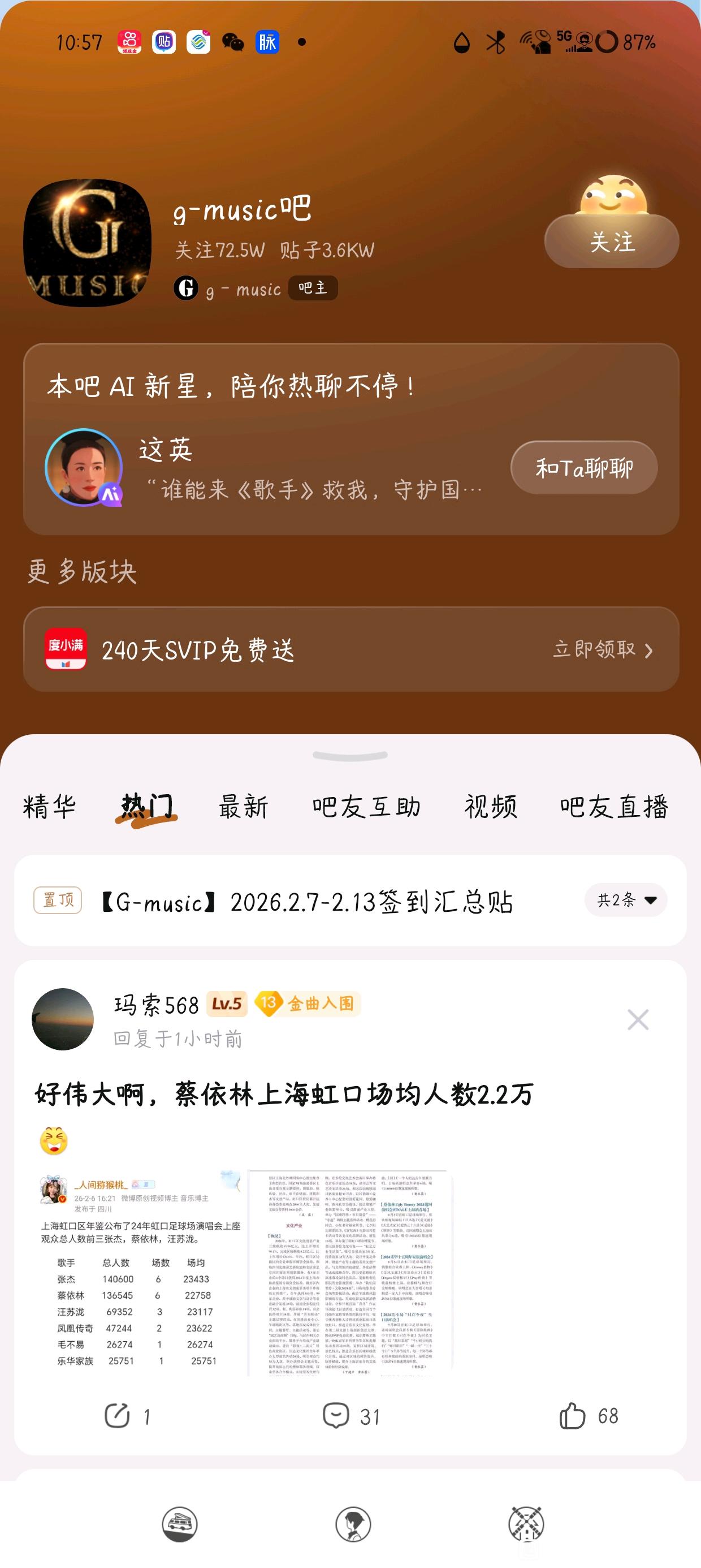This screenshot has height=1568, width=701.
Task: Open the g-music吧 forum logo
Action: (x=87, y=243)
